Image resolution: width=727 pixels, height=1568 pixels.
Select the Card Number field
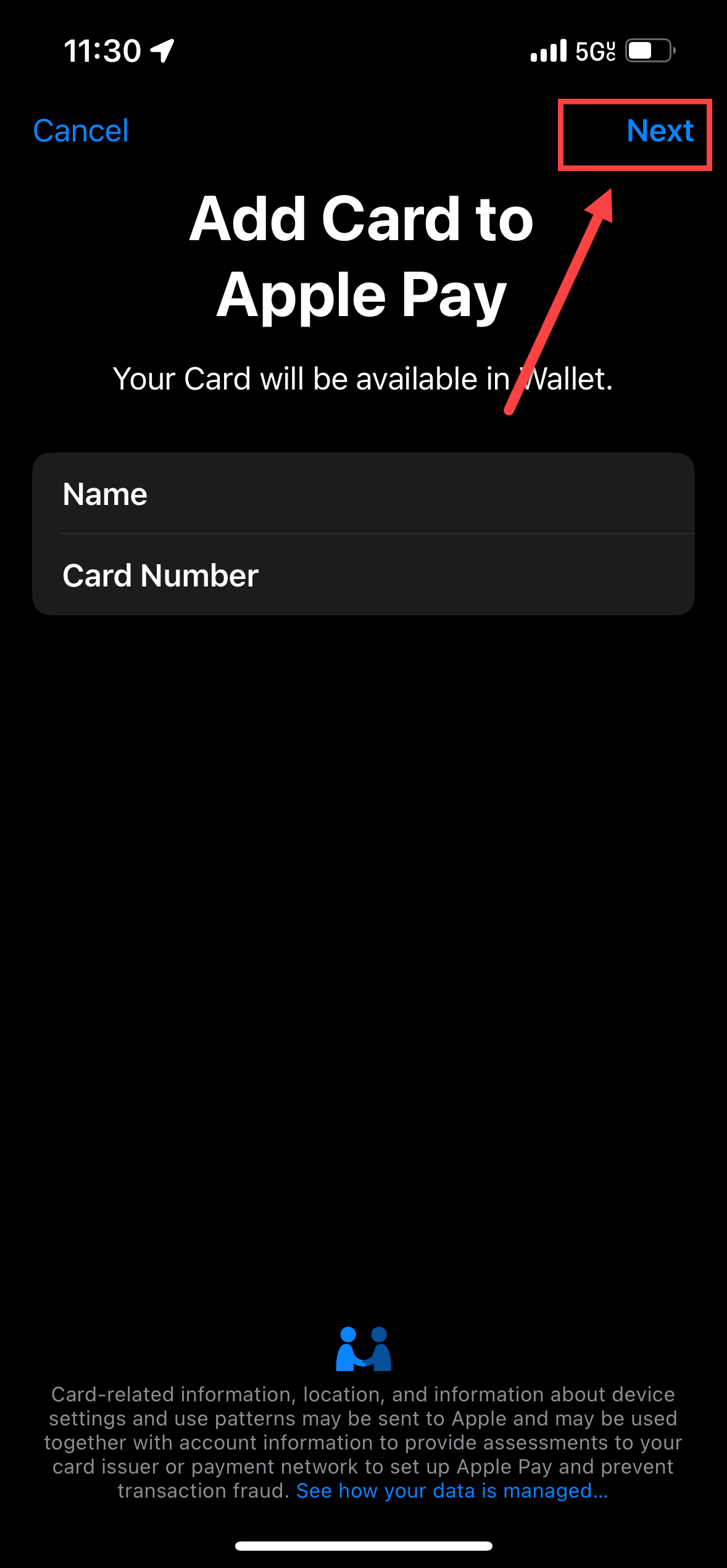click(x=363, y=575)
